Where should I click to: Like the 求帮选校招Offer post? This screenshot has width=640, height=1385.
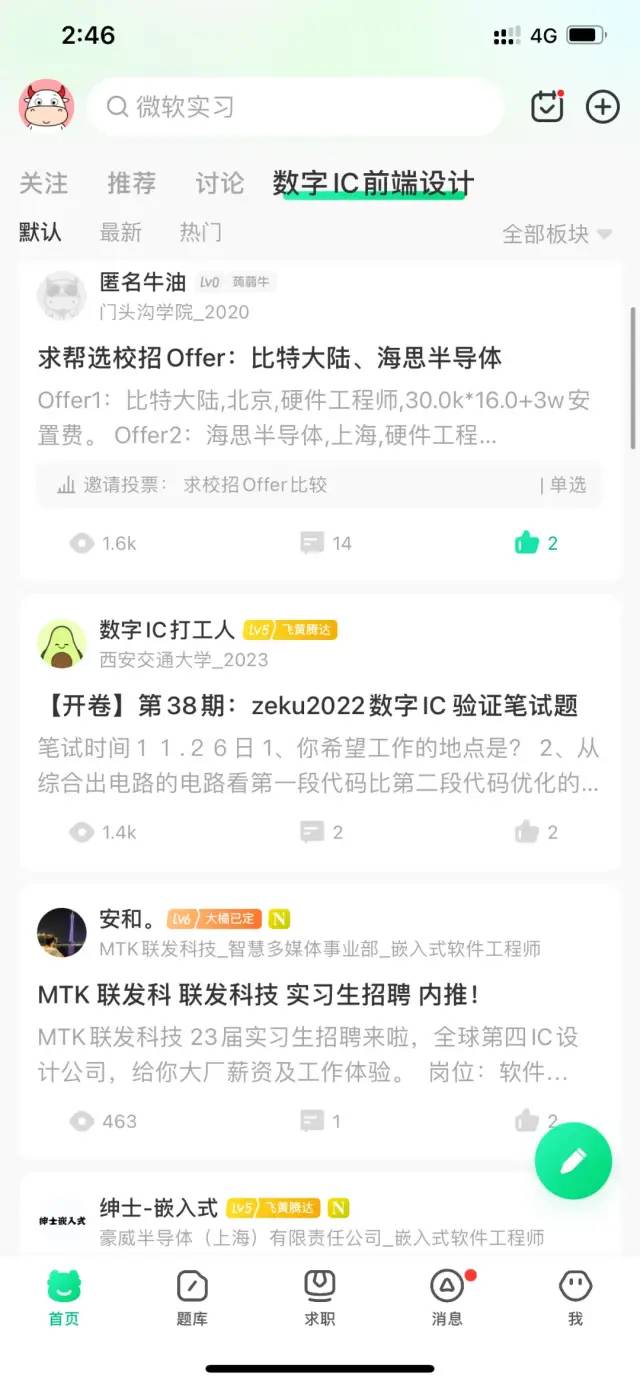point(536,543)
